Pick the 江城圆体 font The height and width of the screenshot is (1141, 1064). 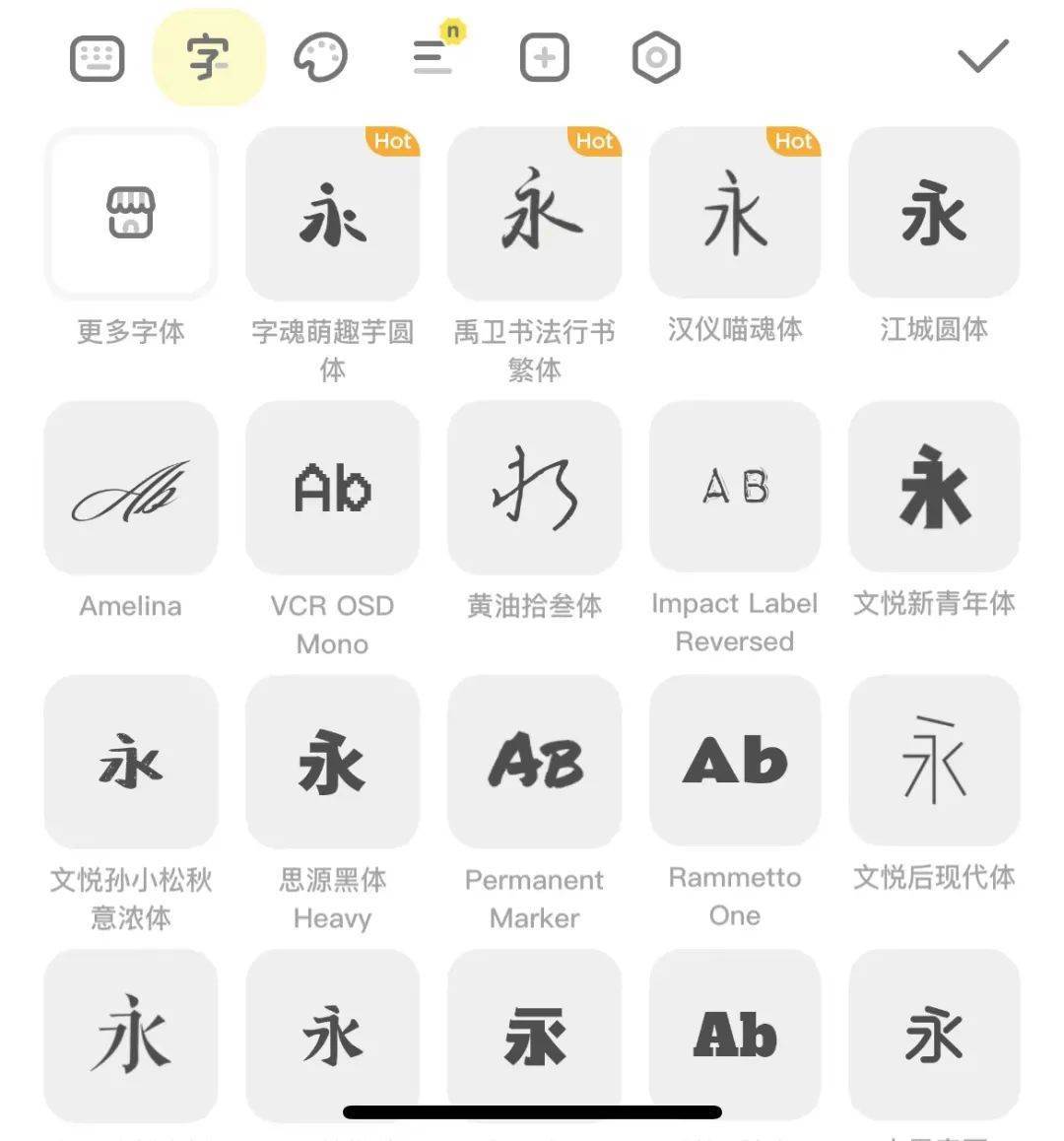pos(934,214)
